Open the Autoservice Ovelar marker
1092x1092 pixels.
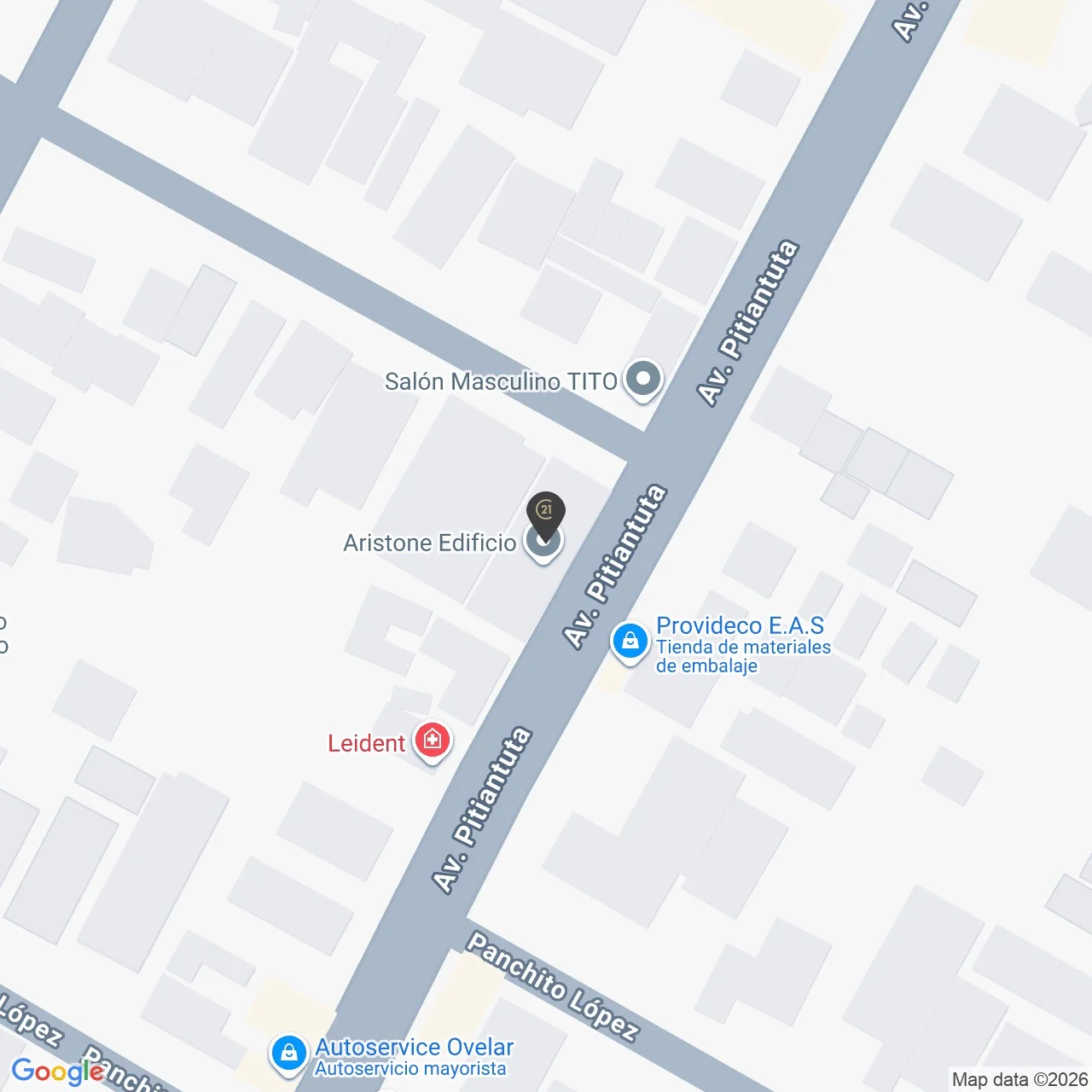[289, 1053]
